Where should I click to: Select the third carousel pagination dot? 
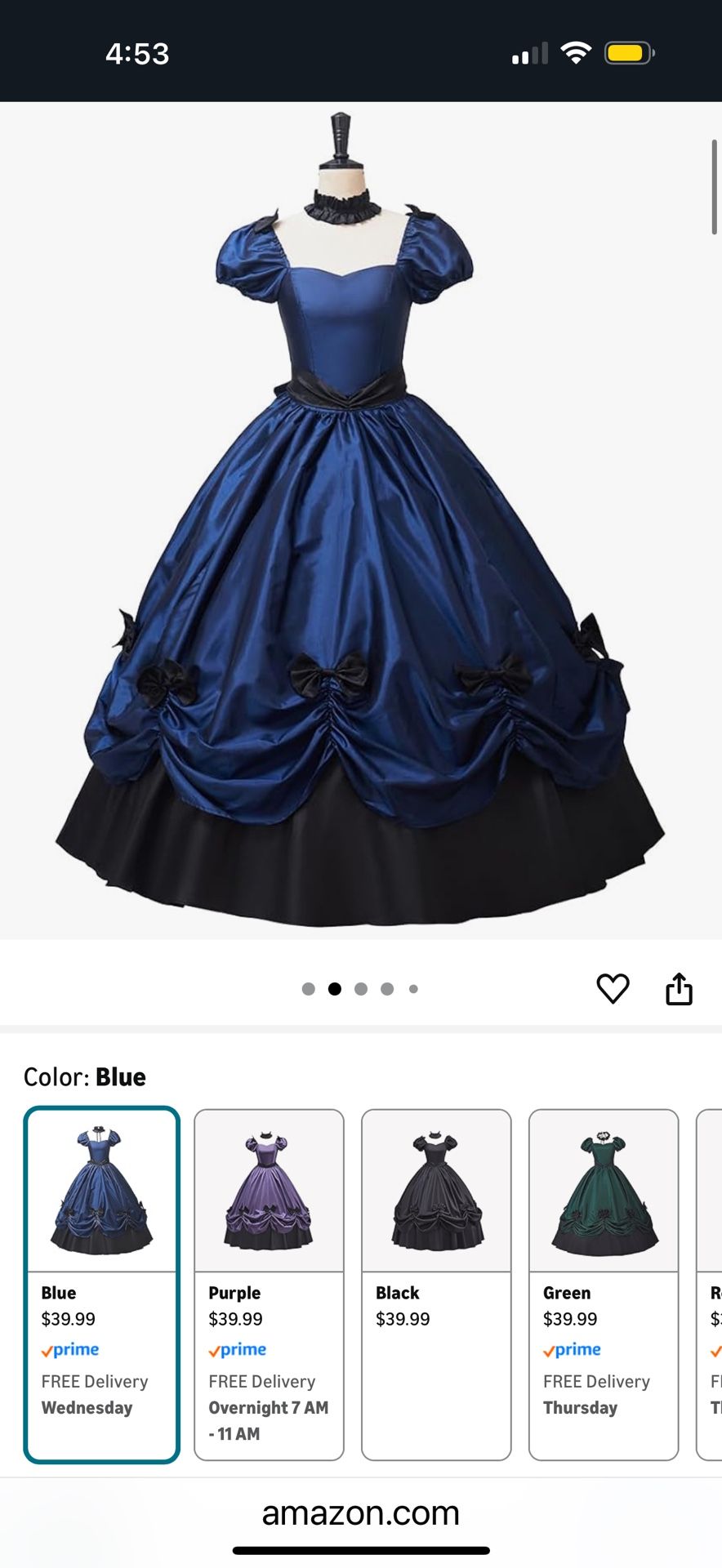[x=360, y=989]
